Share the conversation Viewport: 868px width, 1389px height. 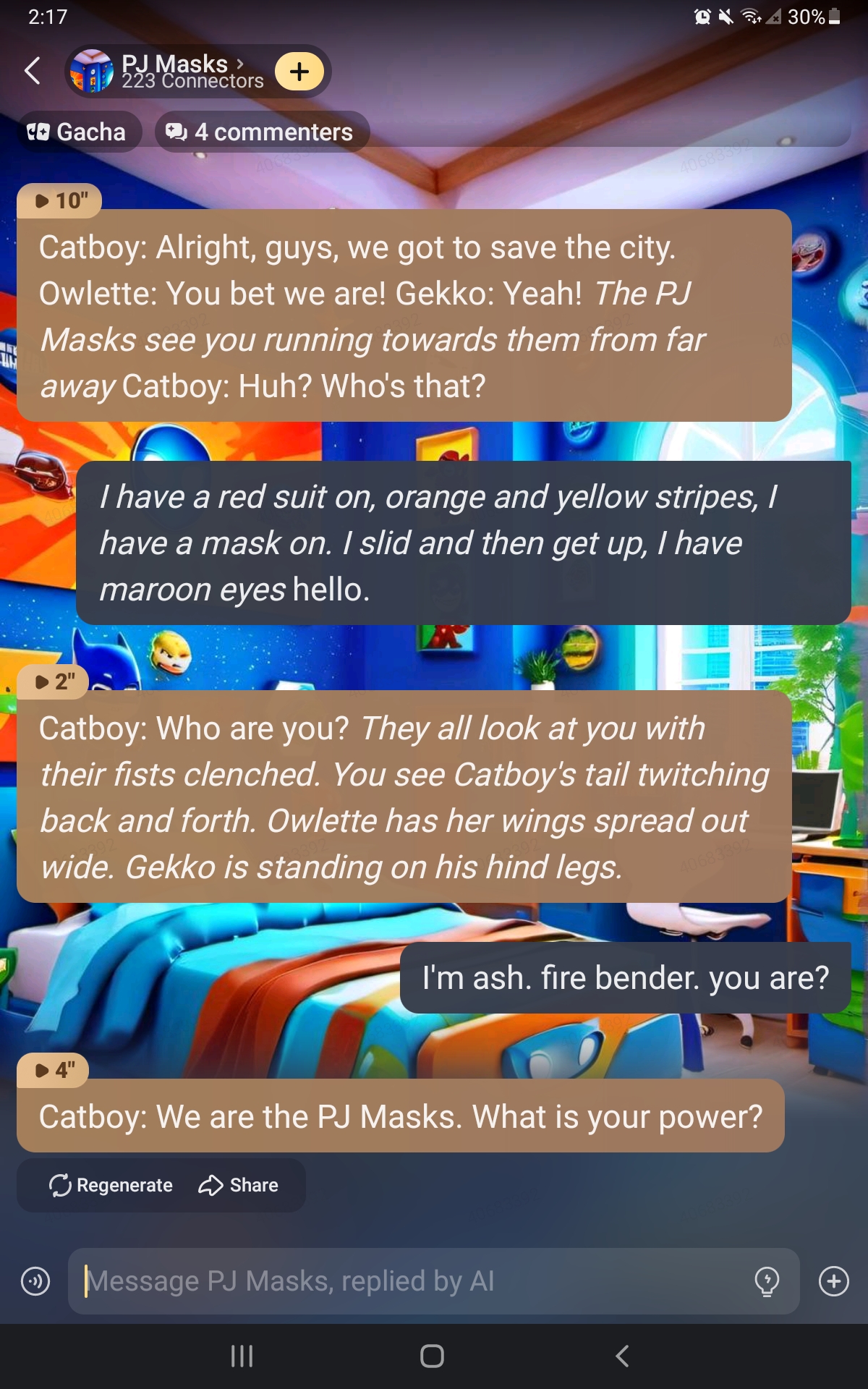pos(239,1185)
